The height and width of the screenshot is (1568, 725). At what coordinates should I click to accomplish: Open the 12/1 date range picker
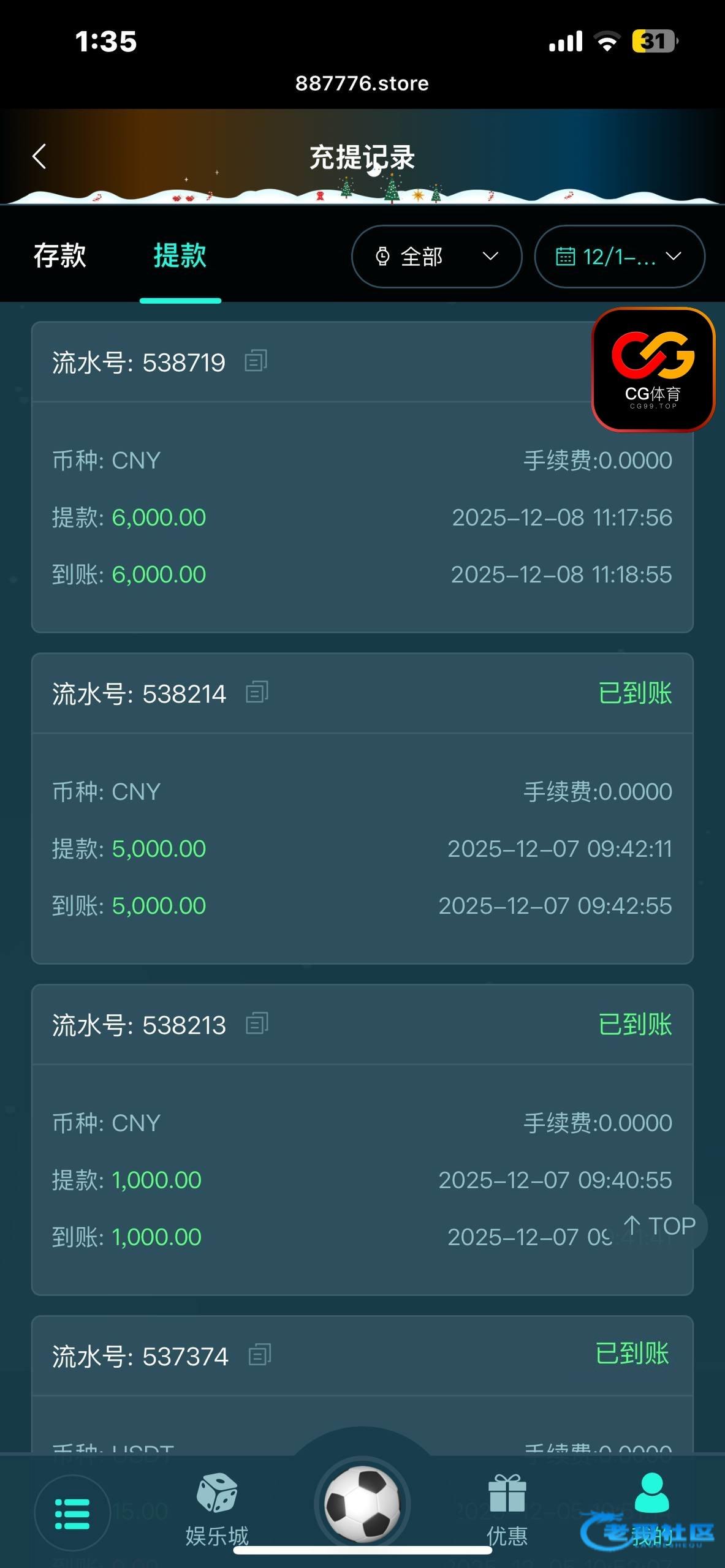(619, 257)
